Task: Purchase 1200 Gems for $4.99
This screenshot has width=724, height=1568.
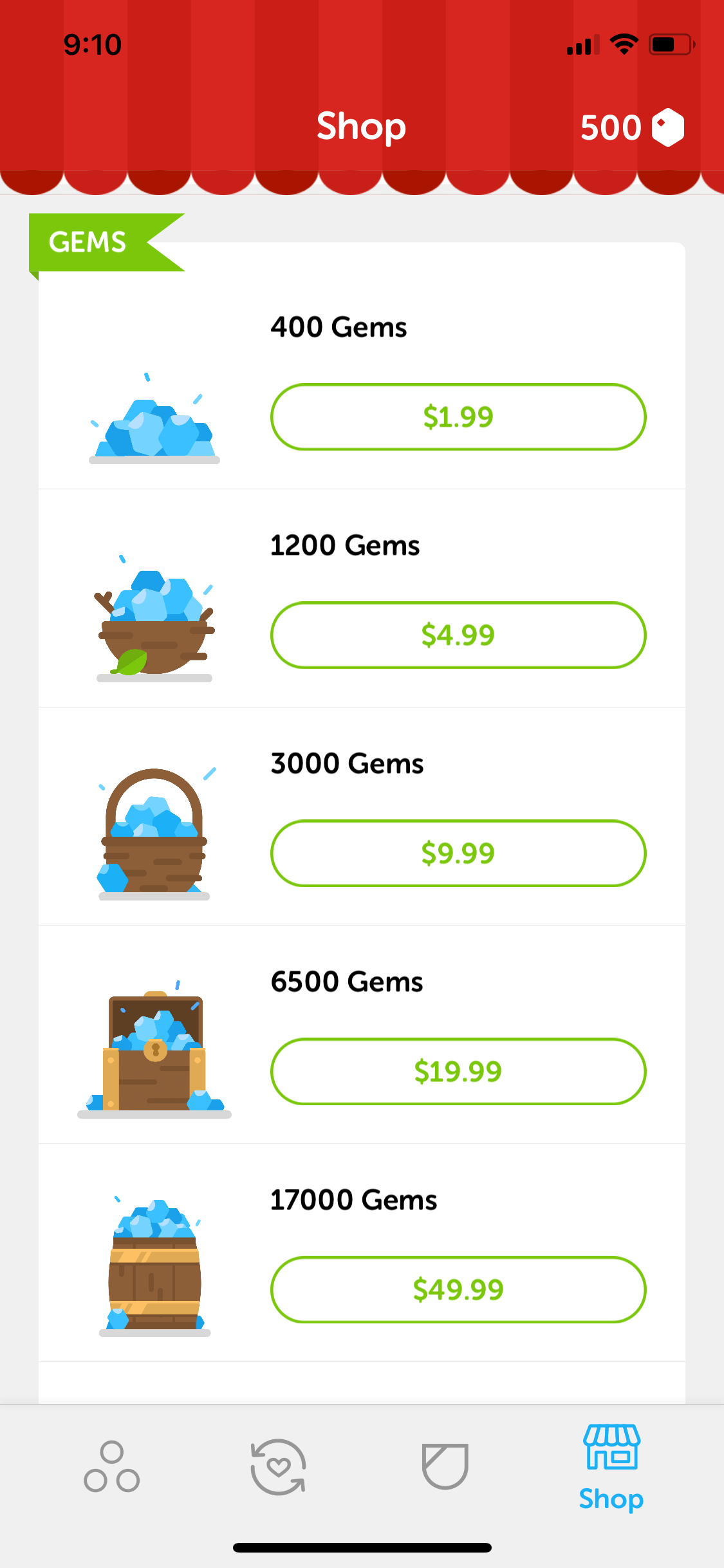Action: pos(458,635)
